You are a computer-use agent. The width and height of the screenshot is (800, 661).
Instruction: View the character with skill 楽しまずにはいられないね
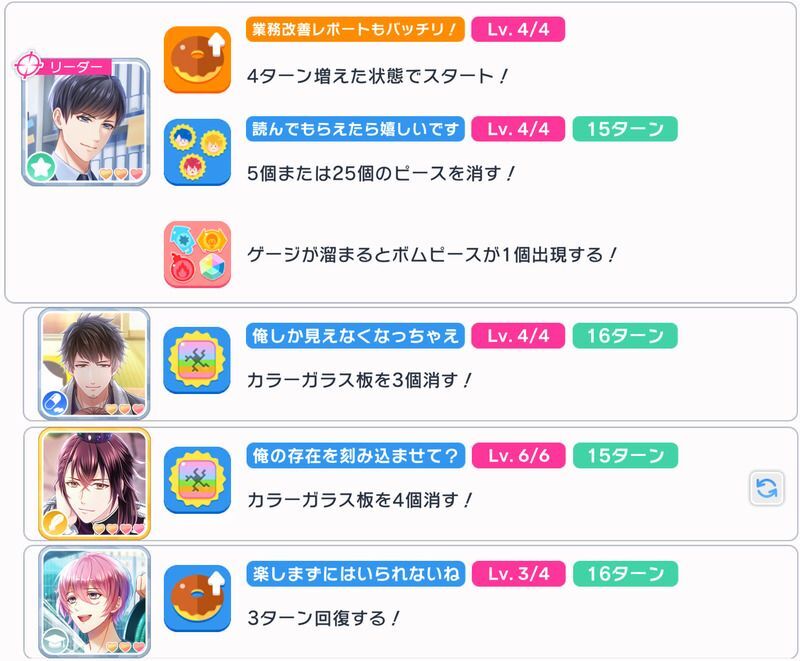click(x=93, y=599)
